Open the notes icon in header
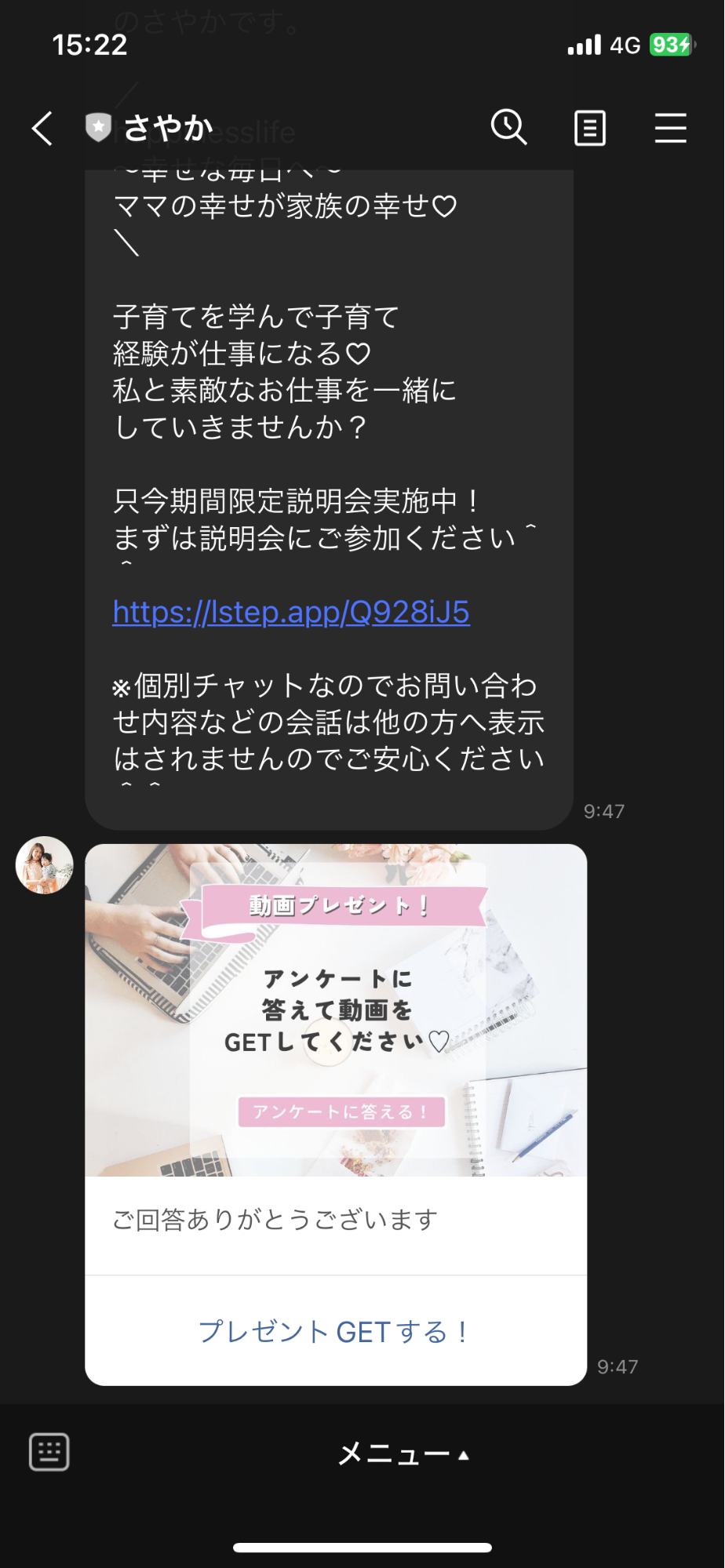 589,128
